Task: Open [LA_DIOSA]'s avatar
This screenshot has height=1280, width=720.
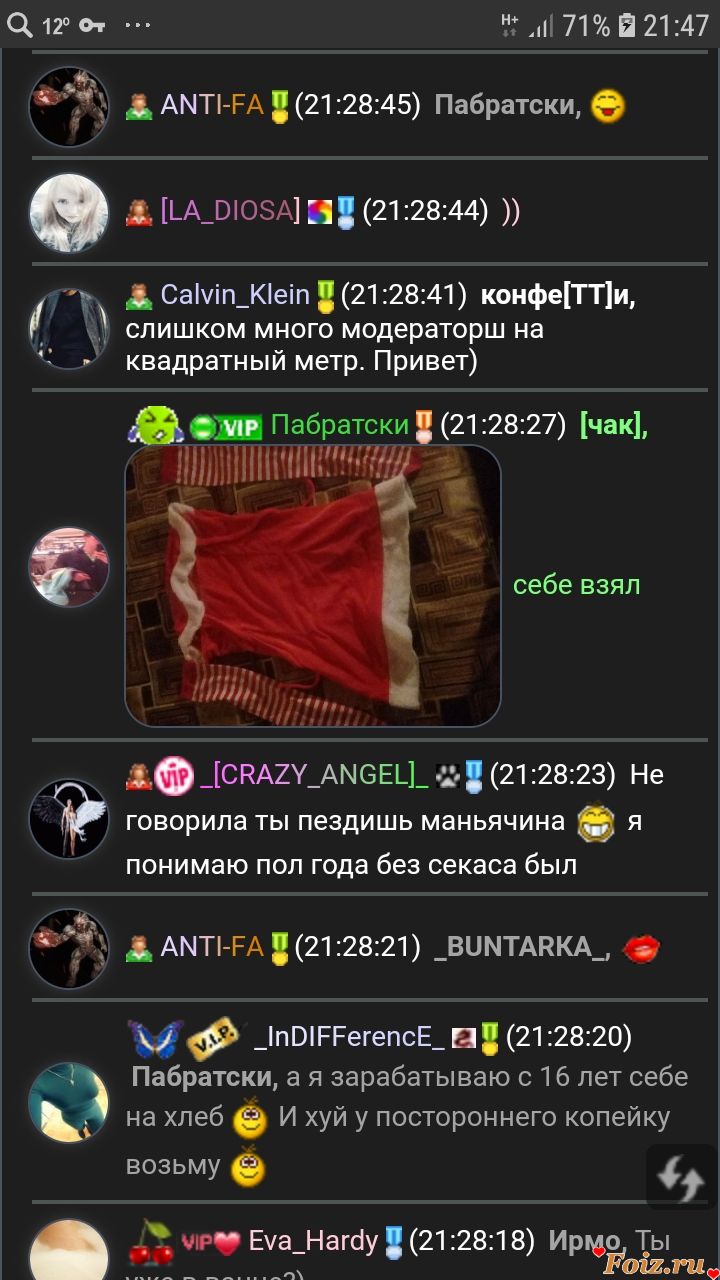Action: tap(68, 213)
